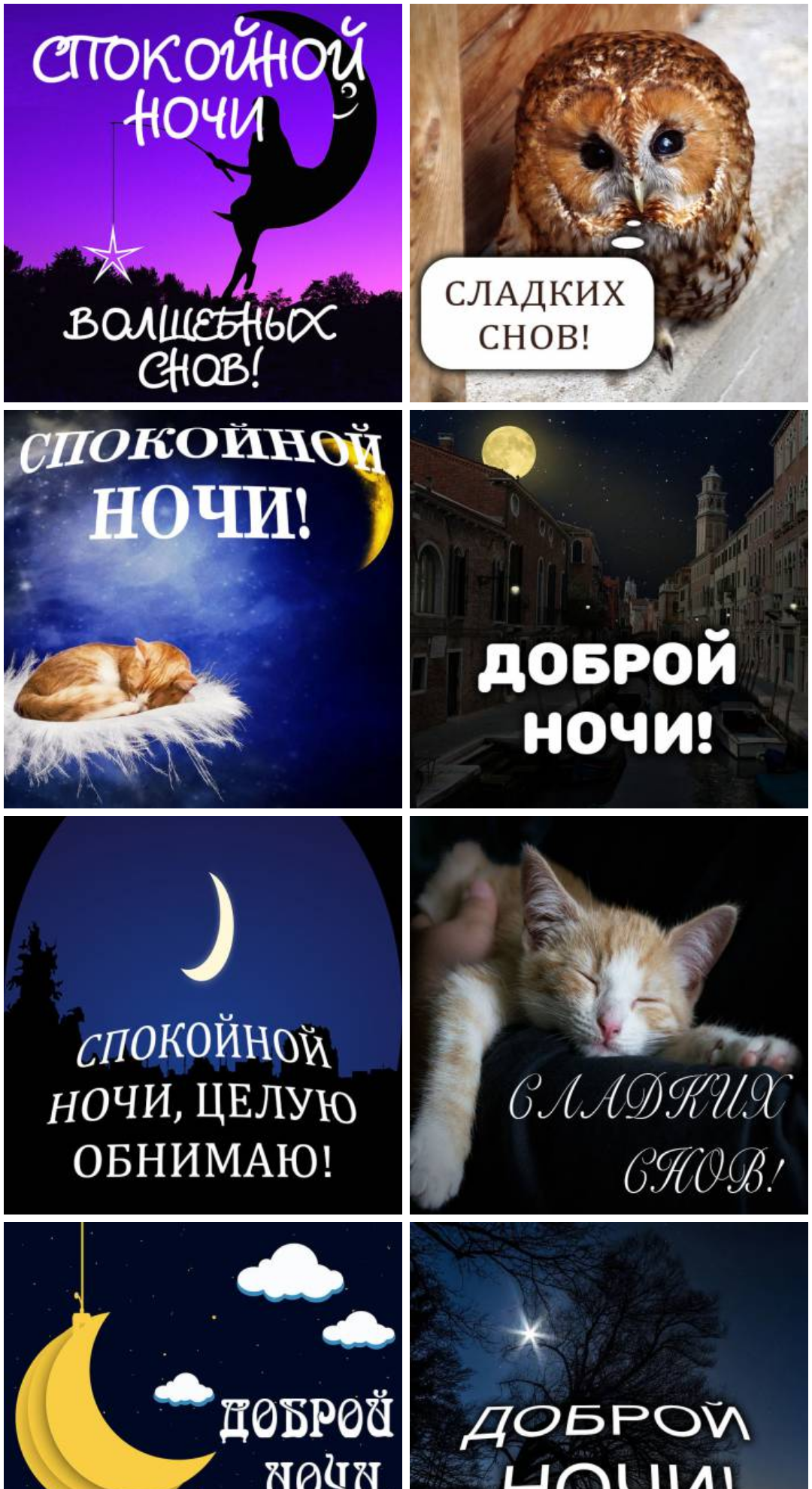
Task: Choose the sleeping kitten 'Сладких снов' card
Action: click(x=609, y=1015)
